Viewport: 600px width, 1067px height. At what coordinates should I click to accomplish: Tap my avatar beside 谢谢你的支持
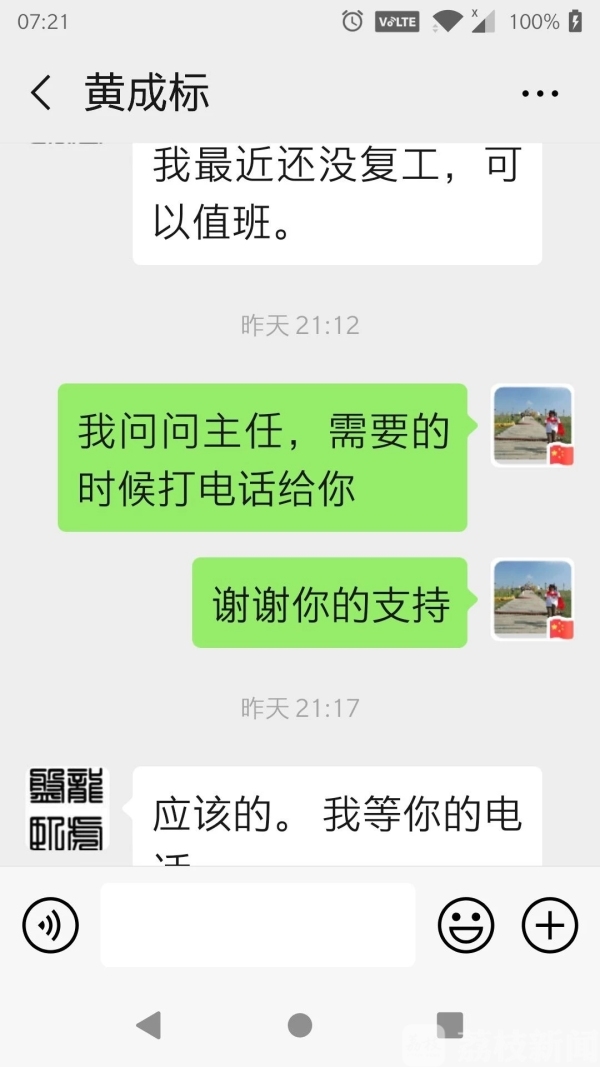pyautogui.click(x=534, y=599)
